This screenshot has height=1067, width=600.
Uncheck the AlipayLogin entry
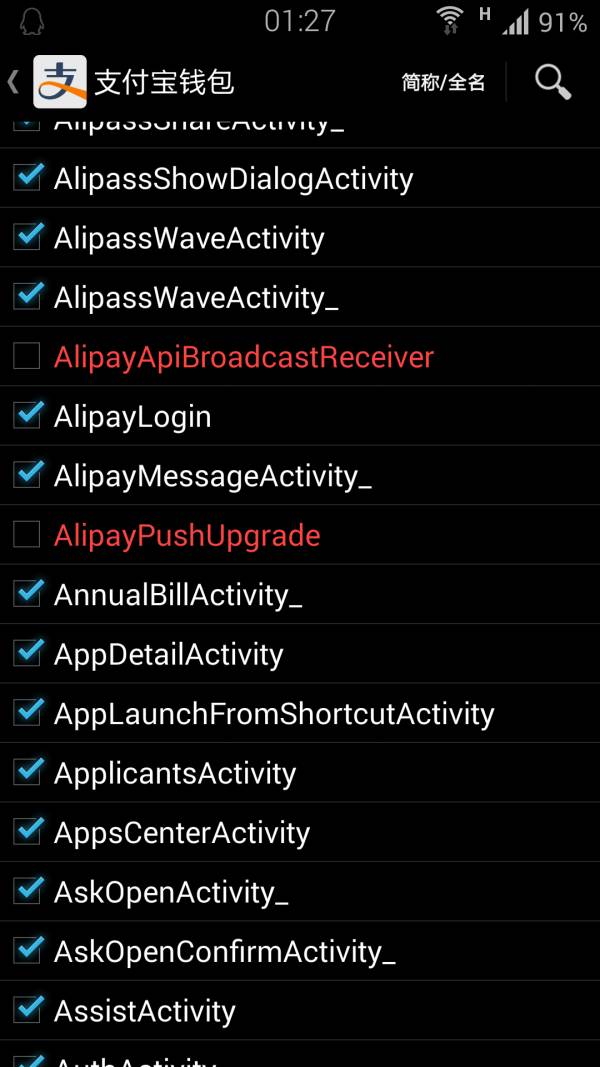coord(27,416)
